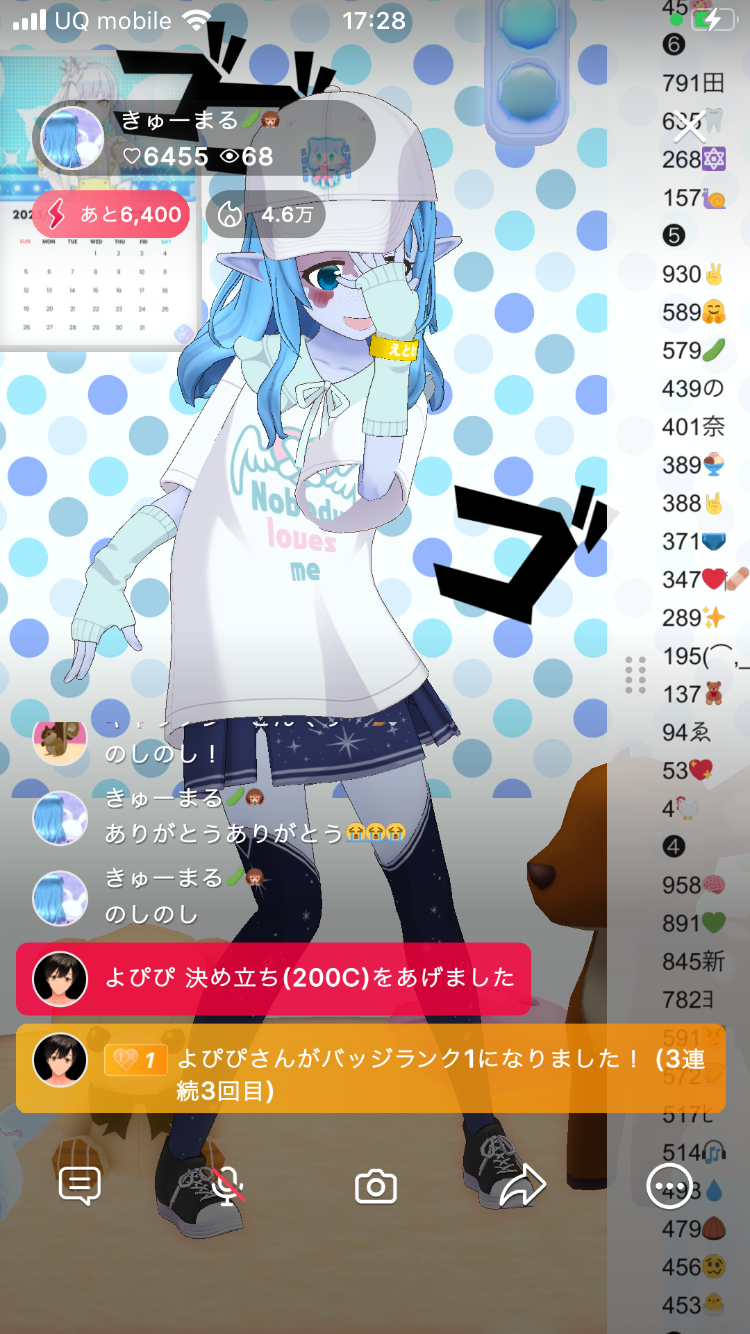Open the よぴび 決め立ち gift notification
Viewport: 750px width, 1334px height.
[x=272, y=978]
